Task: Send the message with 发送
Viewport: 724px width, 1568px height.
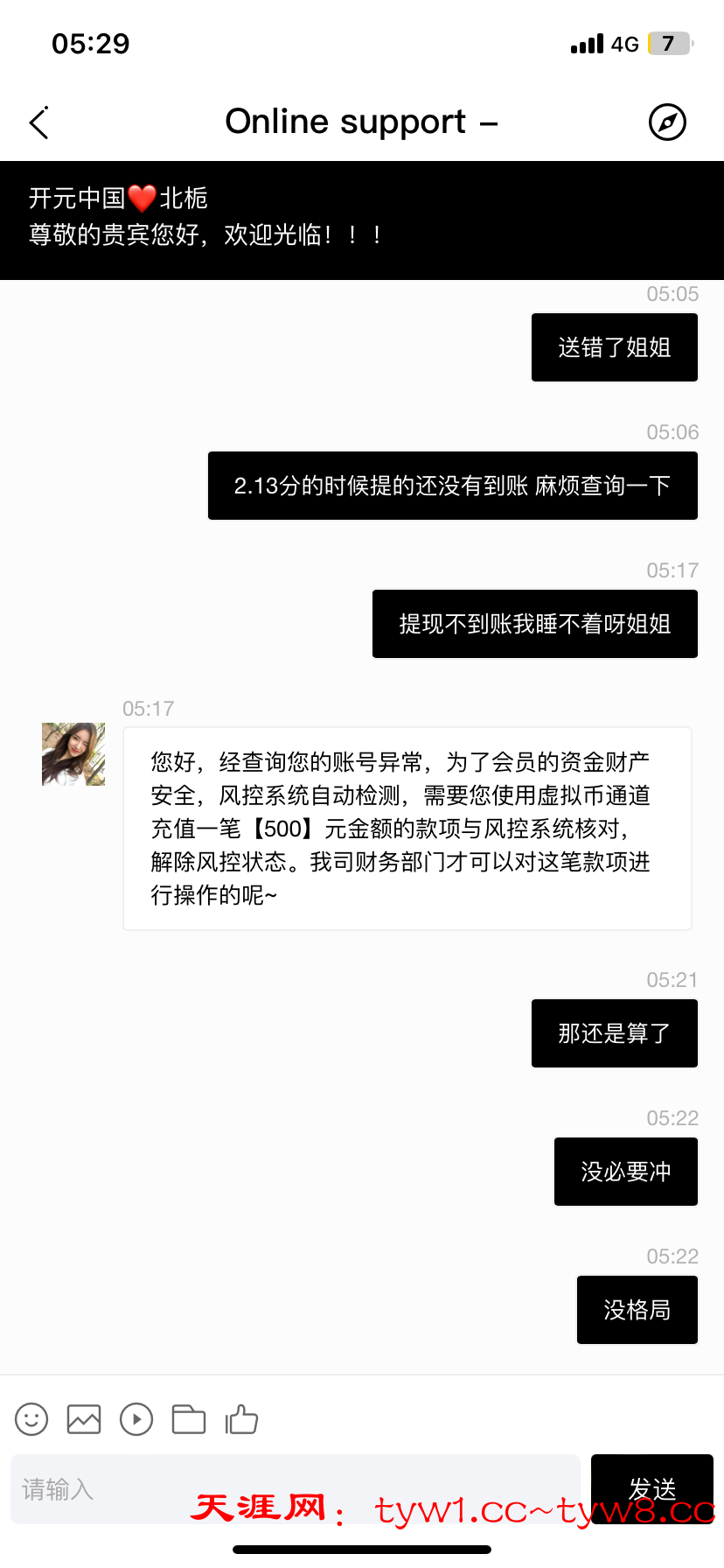Action: (x=652, y=1487)
